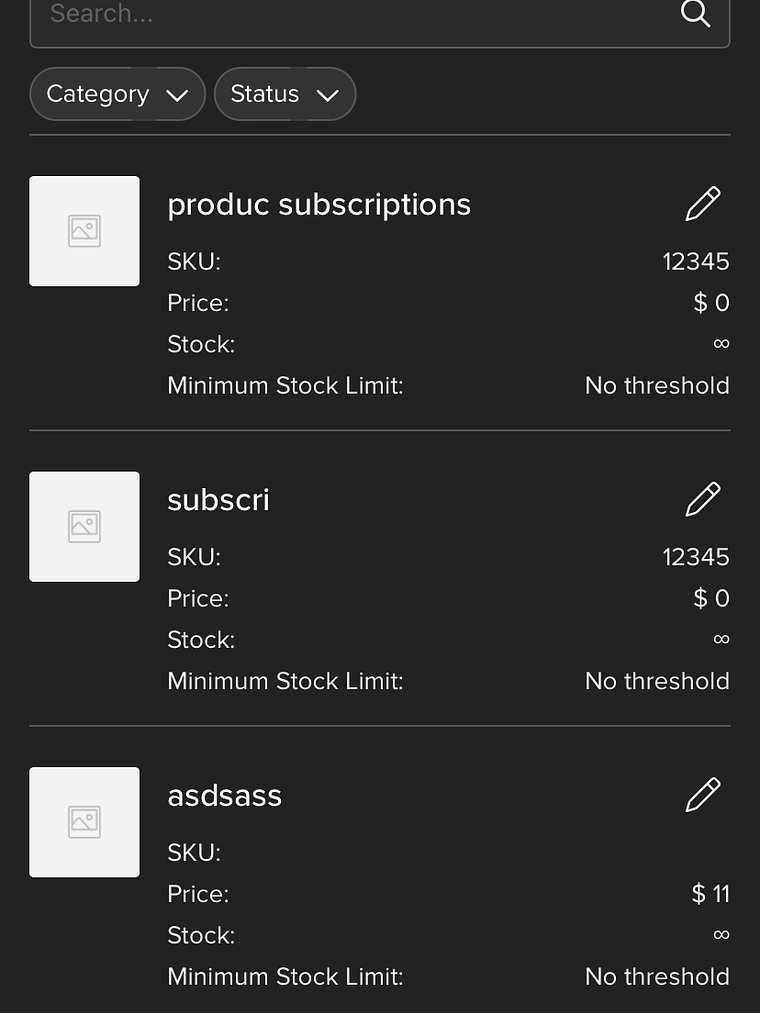Select the product titled produc subscriptions

coord(319,204)
